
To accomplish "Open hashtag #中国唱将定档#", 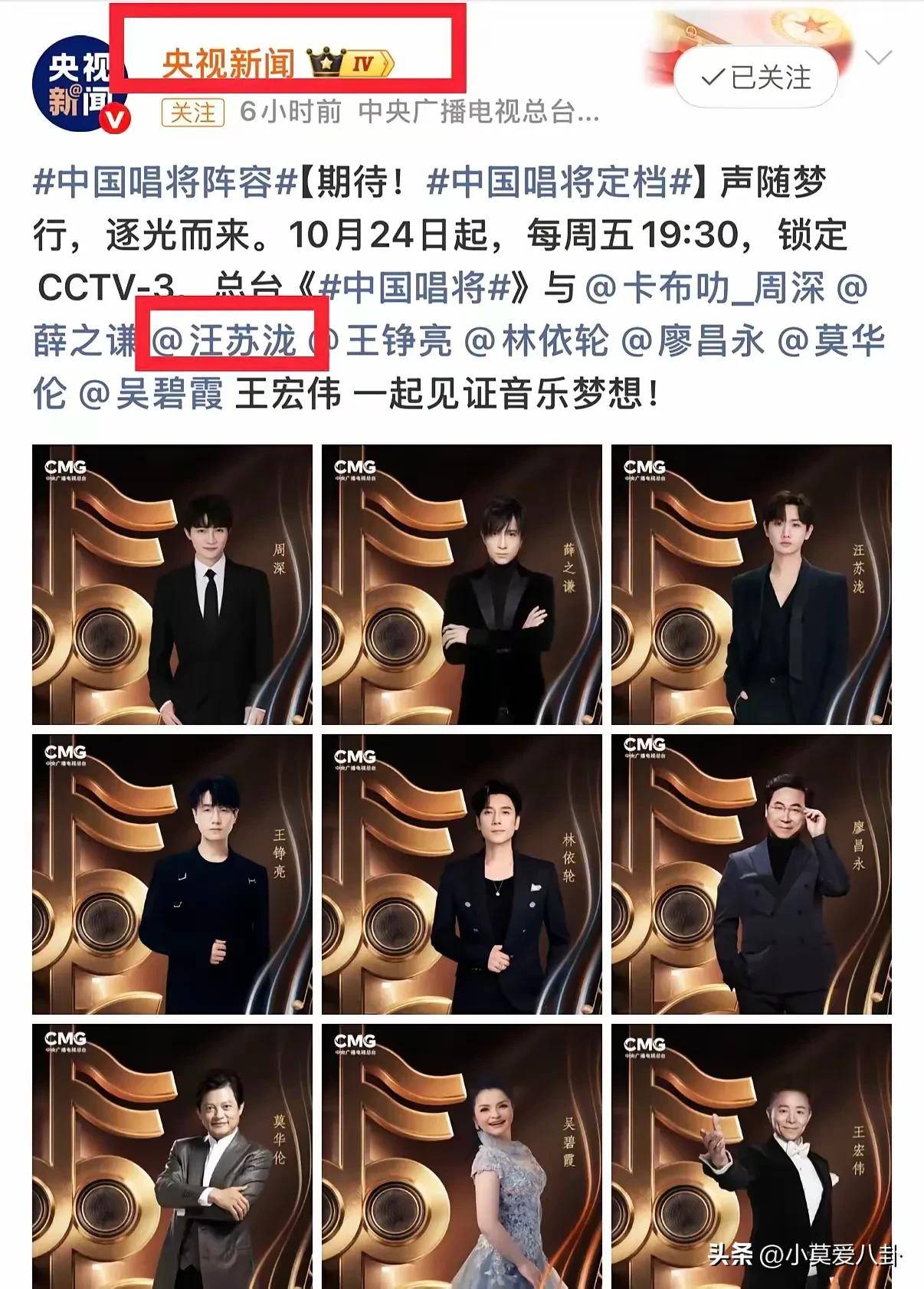I will click(559, 182).
